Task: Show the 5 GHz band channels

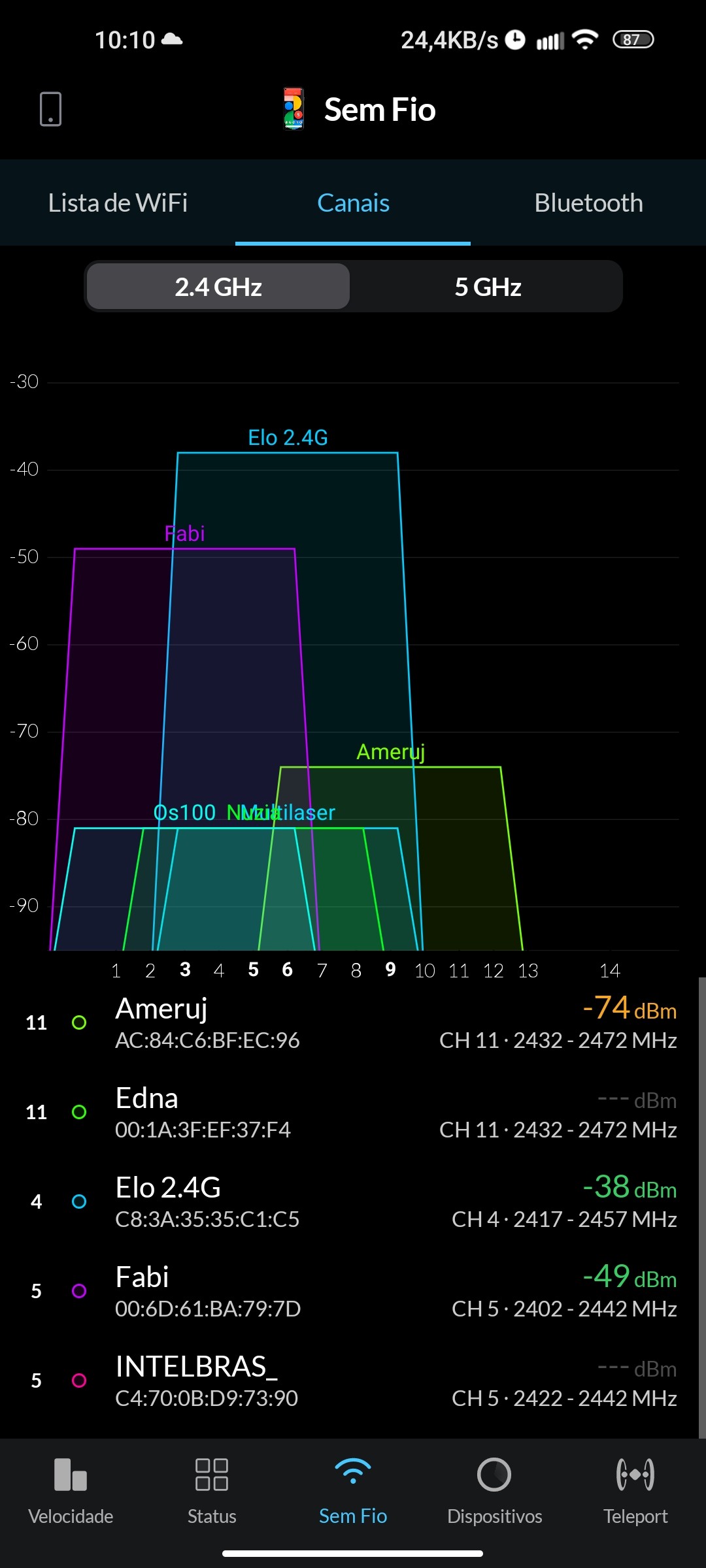Action: tap(488, 287)
